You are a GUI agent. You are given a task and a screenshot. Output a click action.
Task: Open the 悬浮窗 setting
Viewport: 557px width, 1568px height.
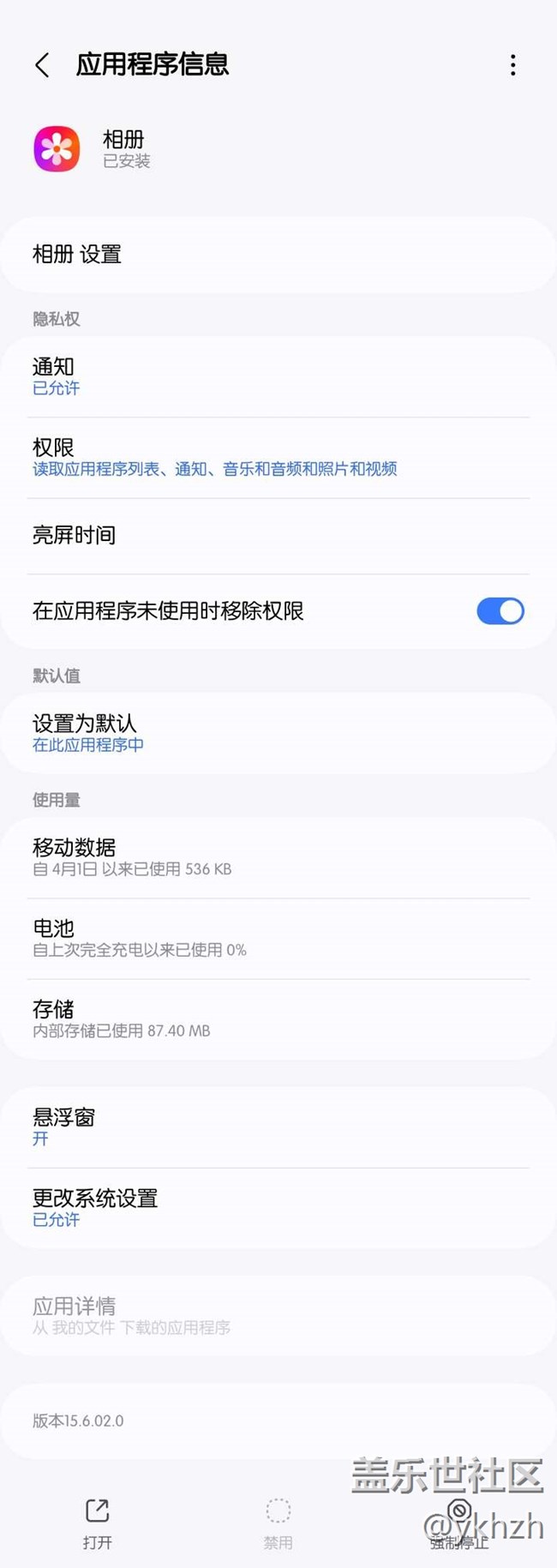click(x=278, y=1126)
